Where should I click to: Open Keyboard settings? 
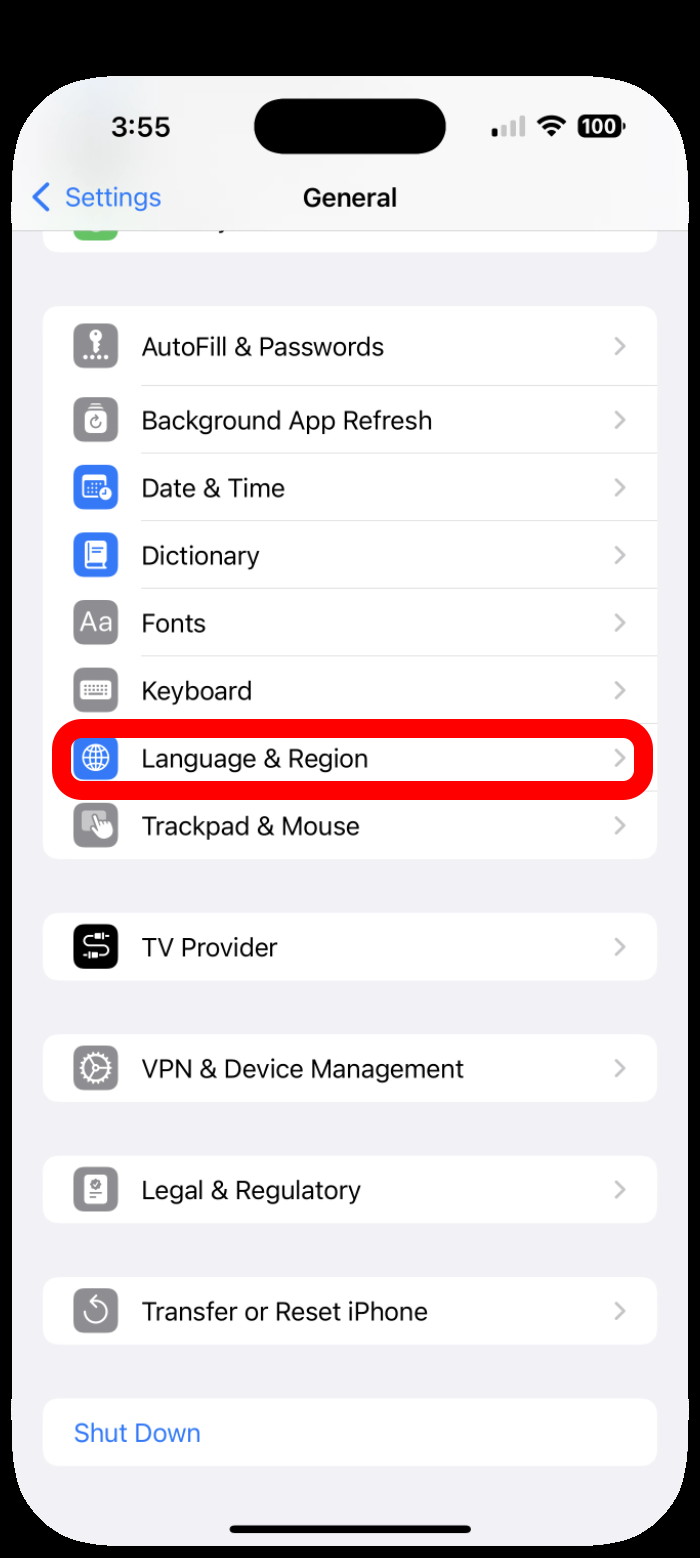click(x=197, y=691)
